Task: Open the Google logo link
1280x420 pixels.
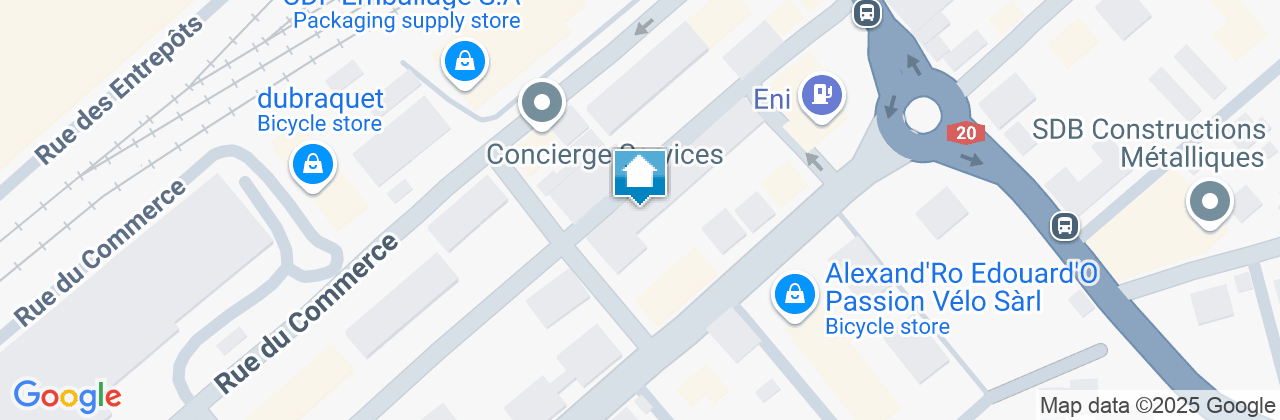Action: tap(67, 396)
